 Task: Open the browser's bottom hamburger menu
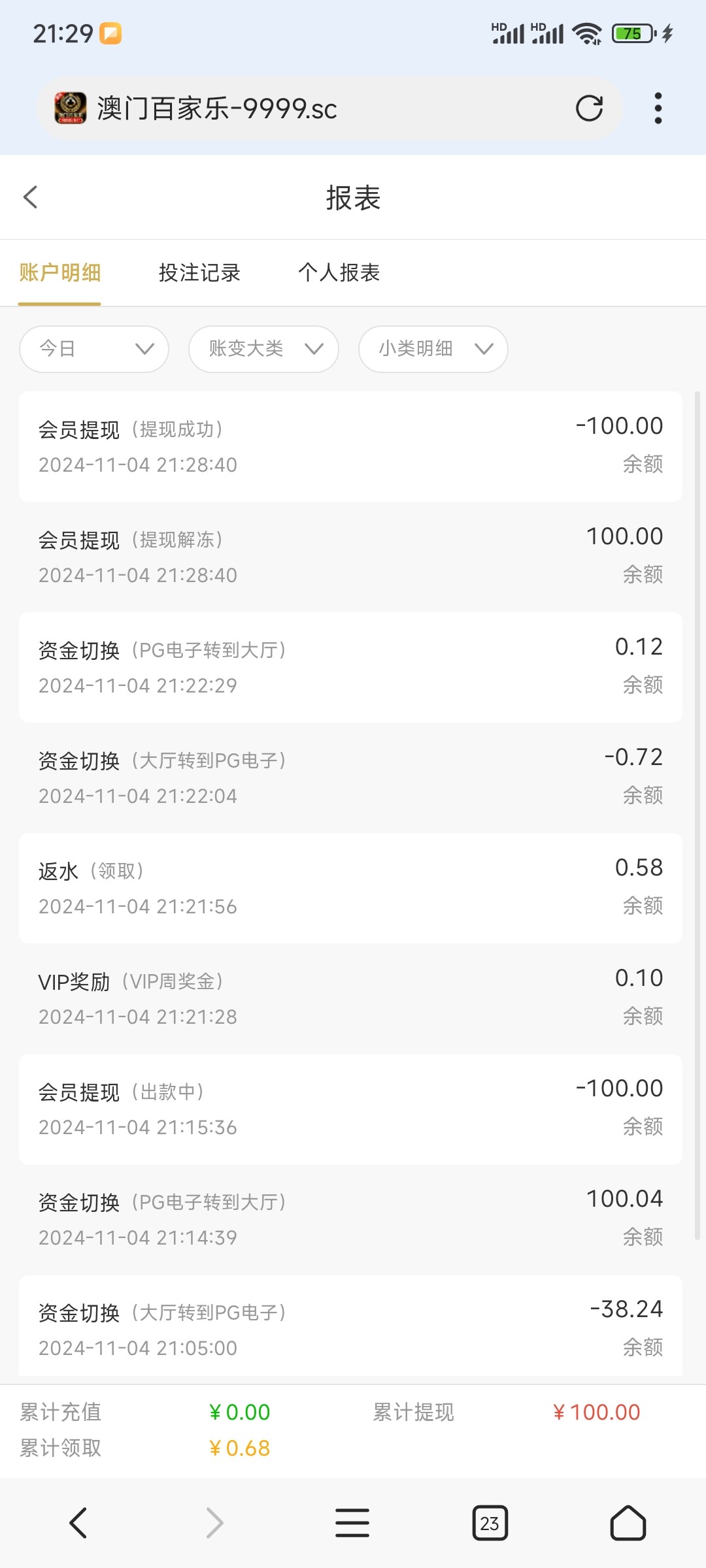pos(352,1523)
